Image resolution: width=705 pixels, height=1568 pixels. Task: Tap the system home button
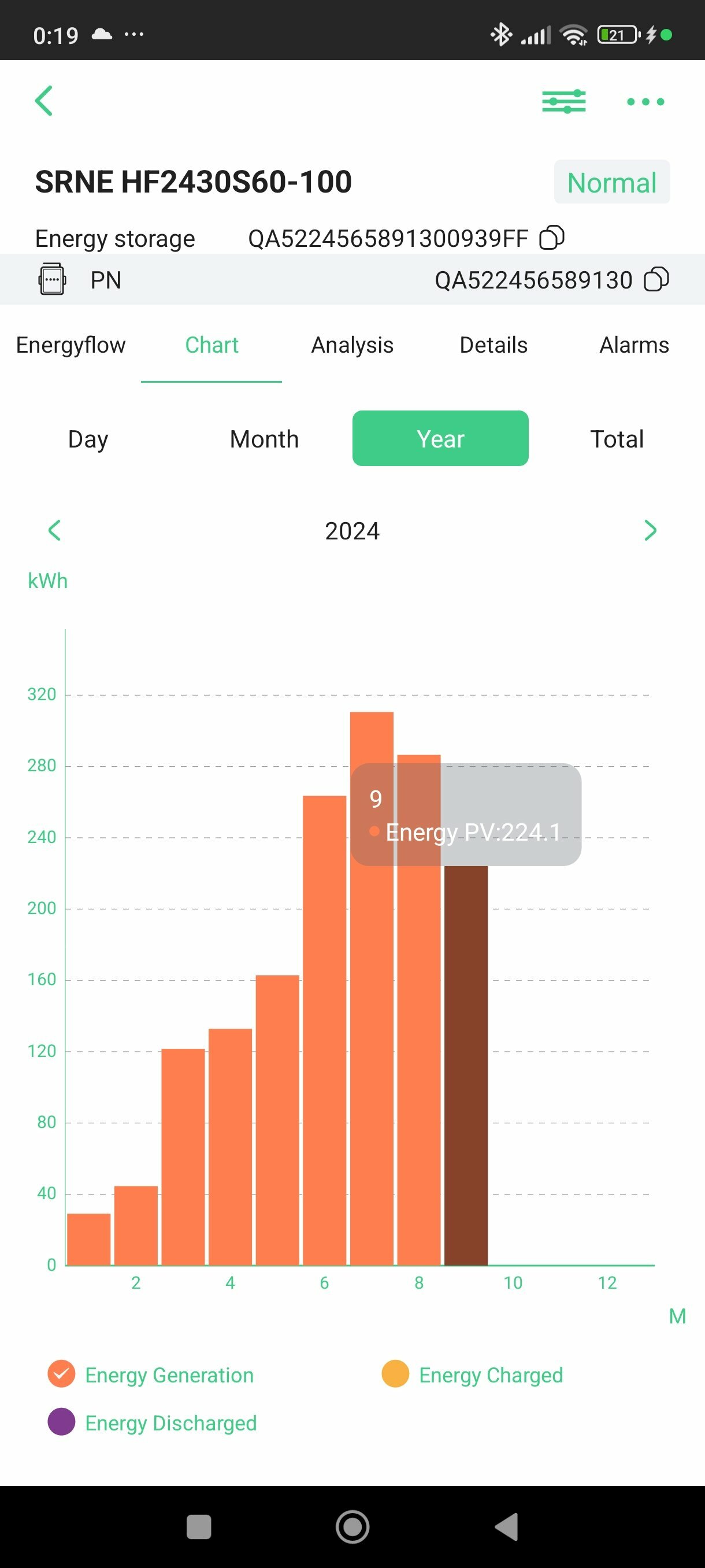click(x=352, y=1526)
